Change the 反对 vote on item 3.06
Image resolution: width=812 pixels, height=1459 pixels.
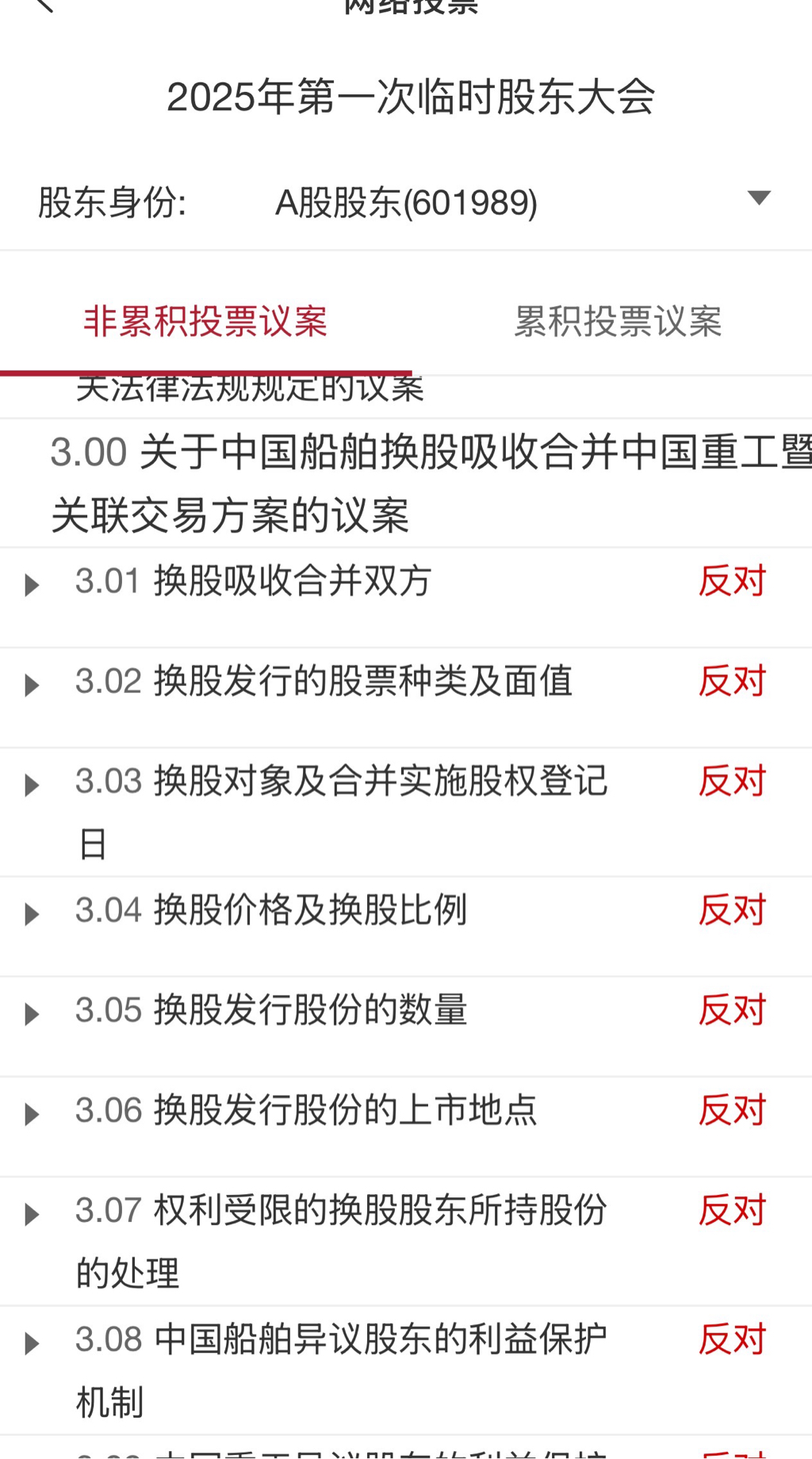[x=731, y=1110]
